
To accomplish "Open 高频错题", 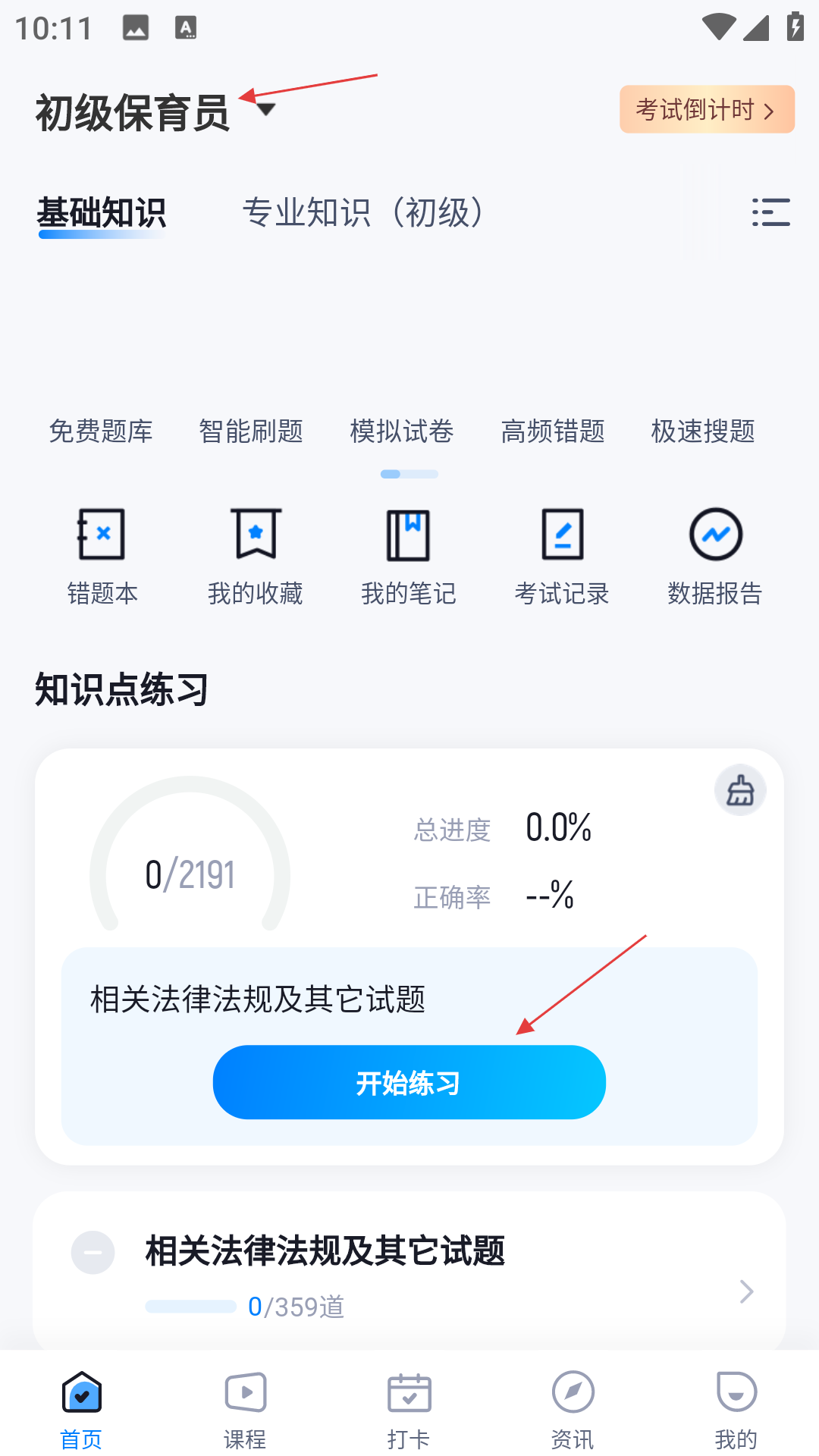I will tap(553, 431).
